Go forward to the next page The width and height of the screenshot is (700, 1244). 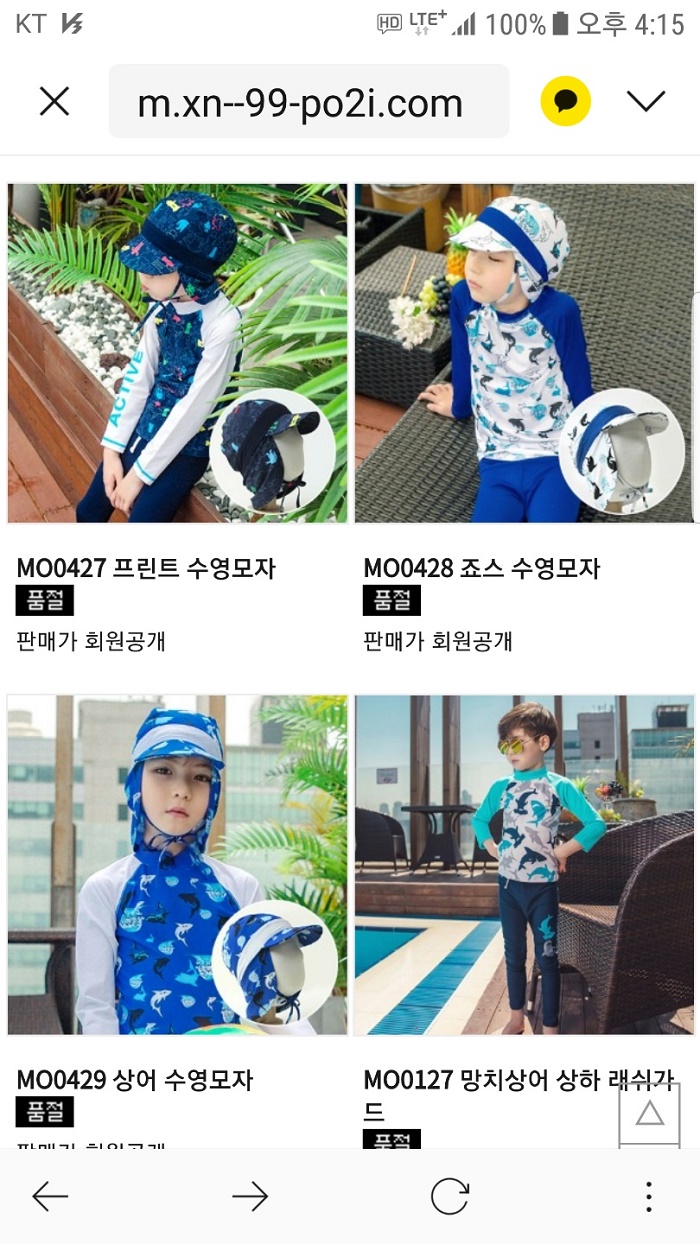point(250,1196)
